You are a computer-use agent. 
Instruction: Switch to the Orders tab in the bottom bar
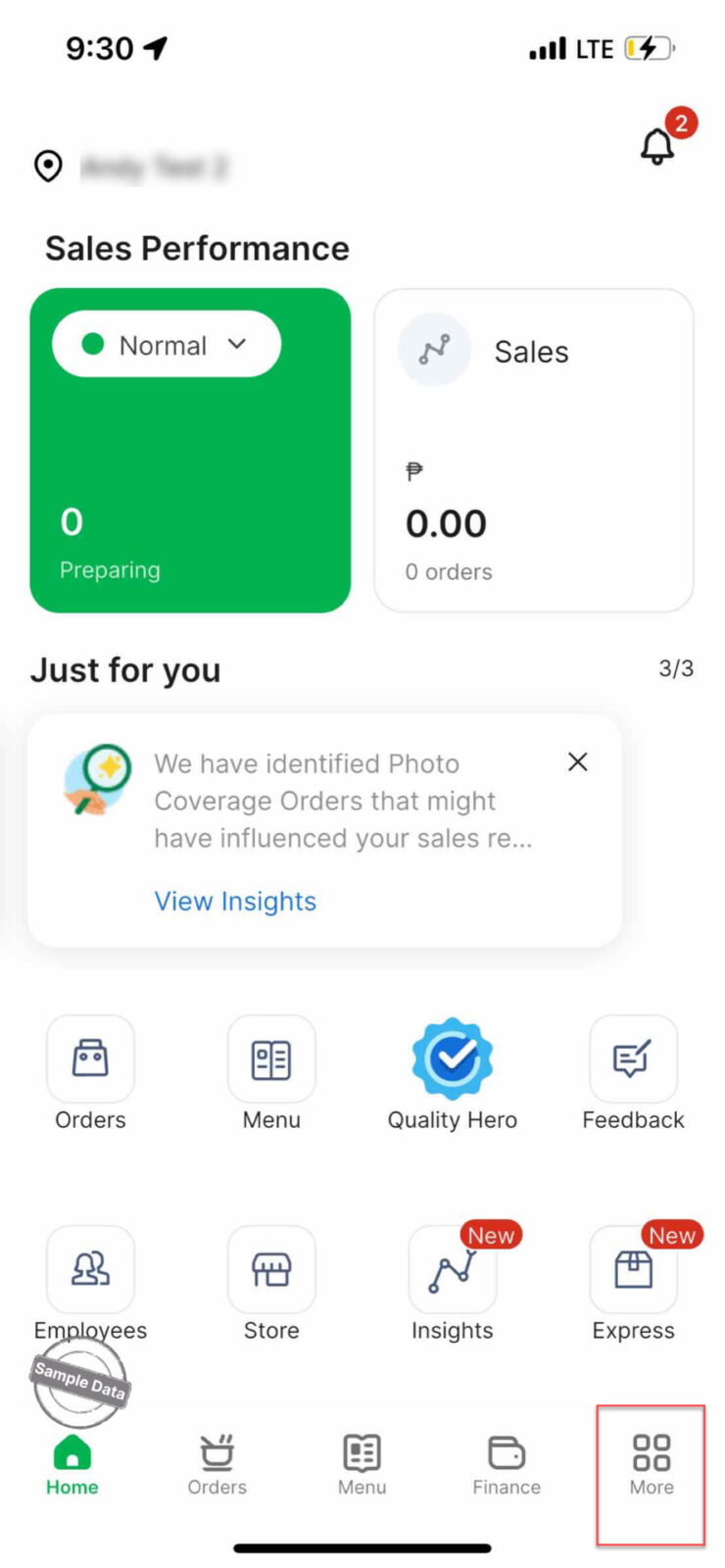217,1465
